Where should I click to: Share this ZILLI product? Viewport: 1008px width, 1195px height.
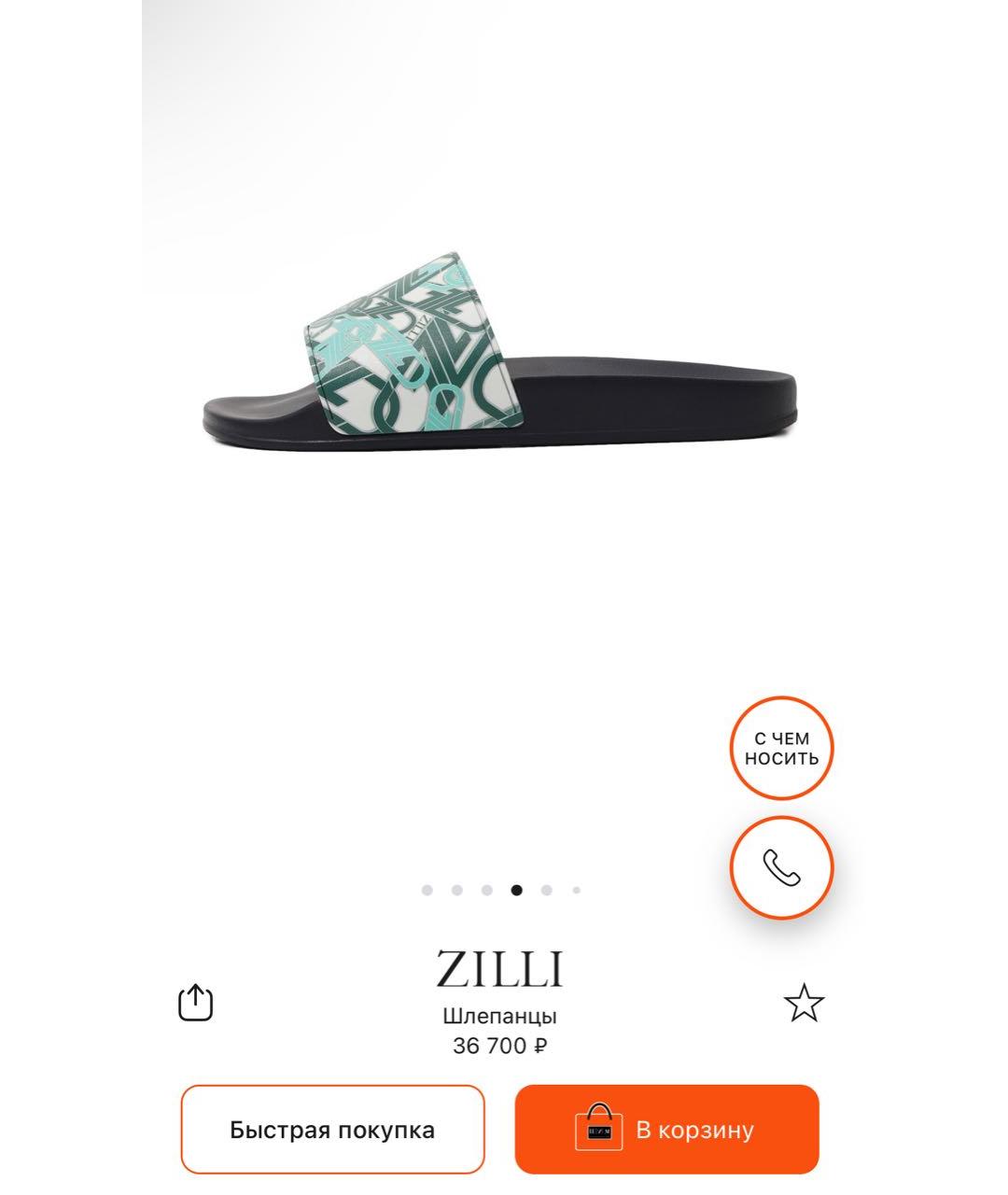pyautogui.click(x=195, y=1003)
